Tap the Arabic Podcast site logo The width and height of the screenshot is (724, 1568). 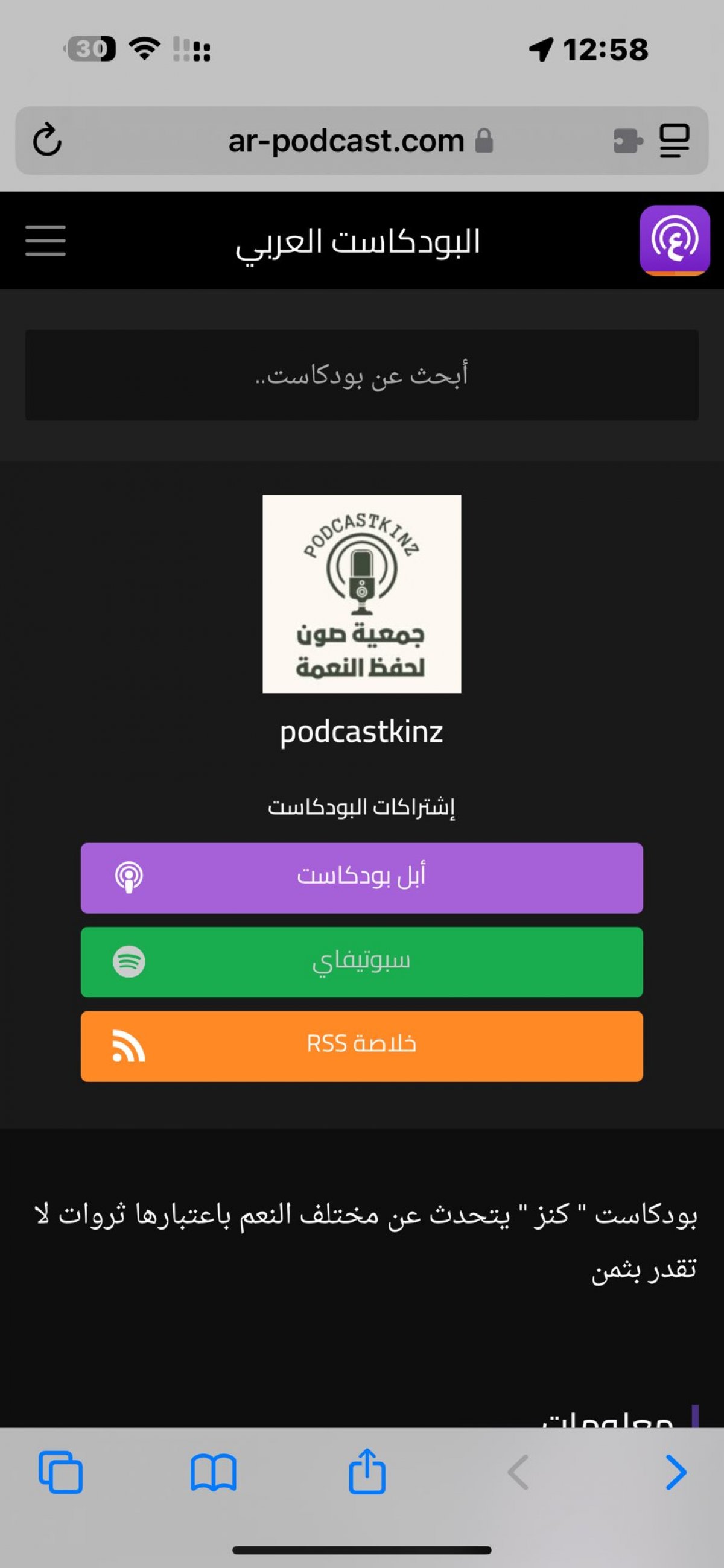(675, 241)
